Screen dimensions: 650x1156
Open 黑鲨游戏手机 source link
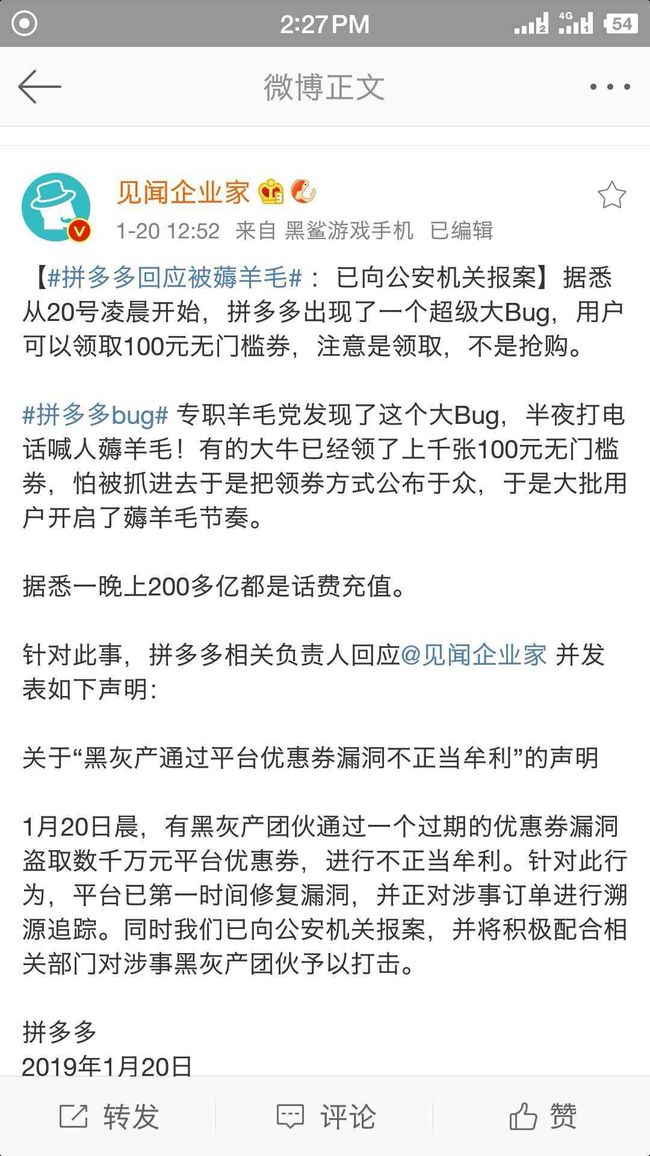349,231
